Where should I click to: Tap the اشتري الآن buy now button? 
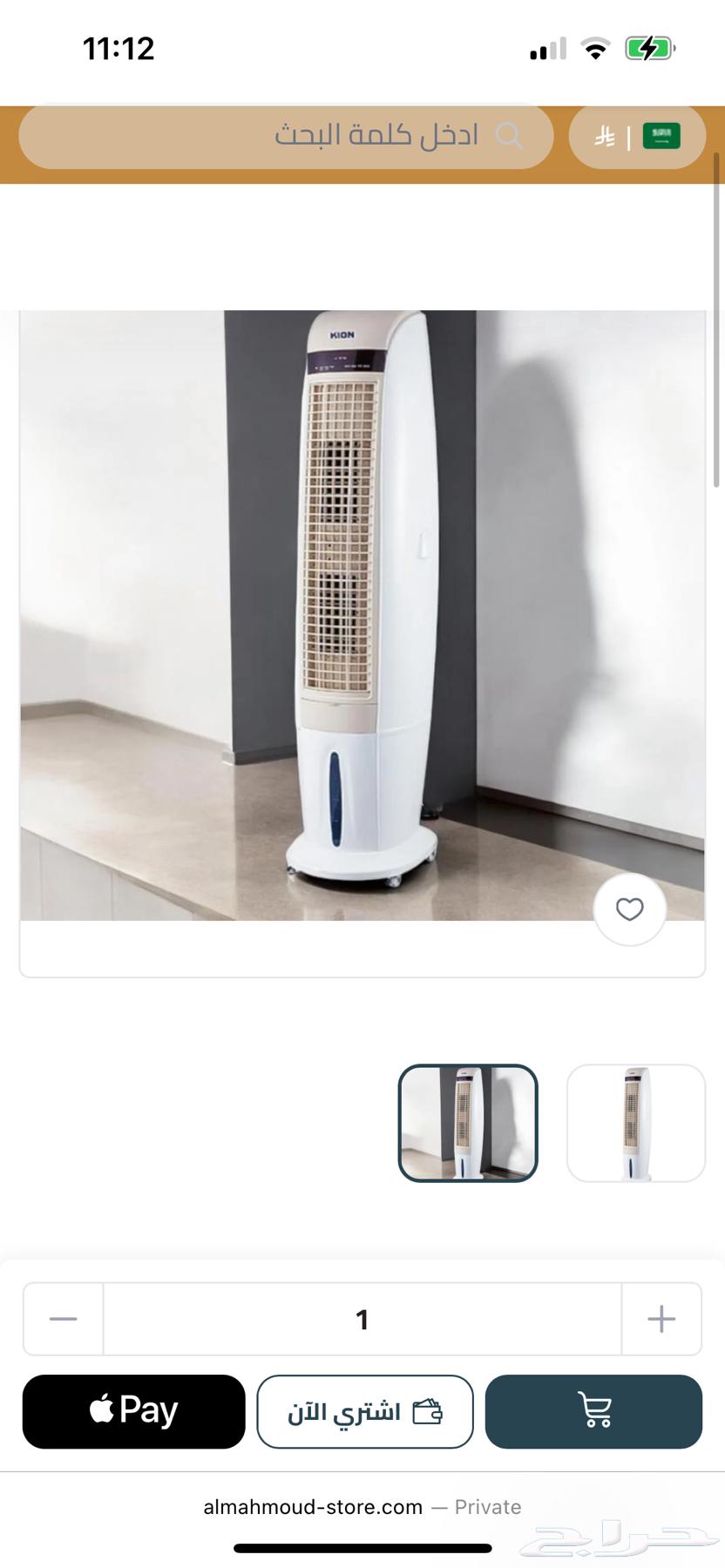[x=365, y=1411]
